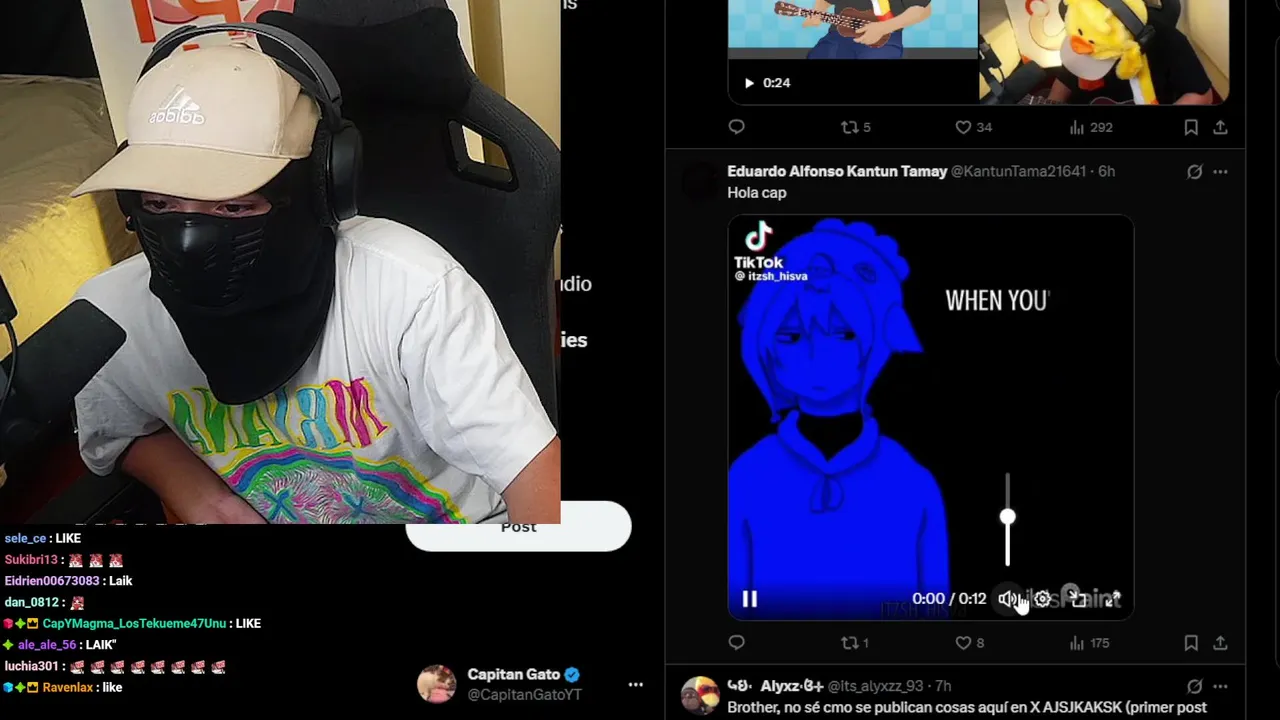Viewport: 1280px width, 720px height.
Task: Share Eduardo's post with the share icon
Action: [x=1220, y=643]
